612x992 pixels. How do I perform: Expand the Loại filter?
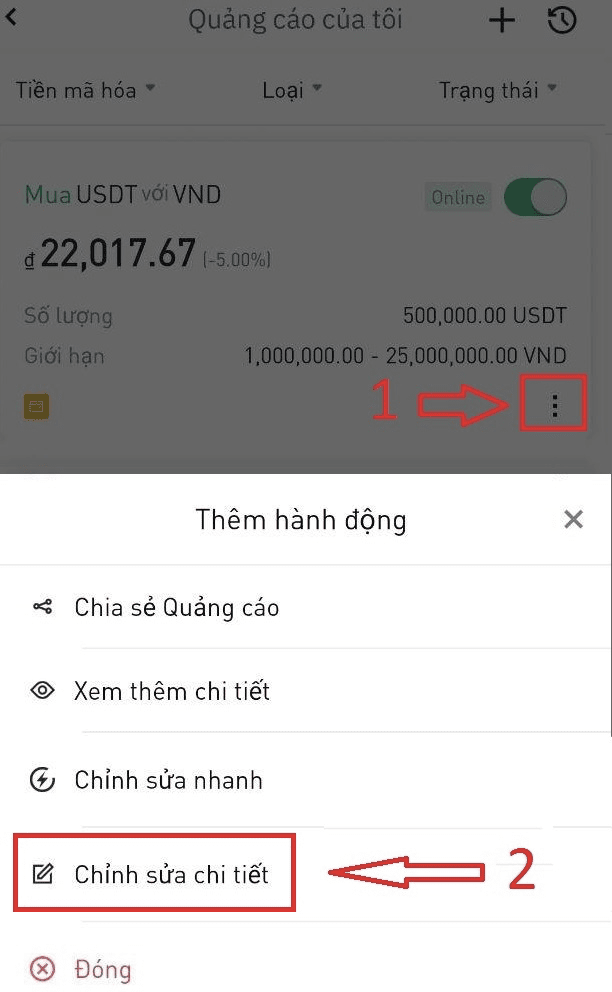[292, 90]
